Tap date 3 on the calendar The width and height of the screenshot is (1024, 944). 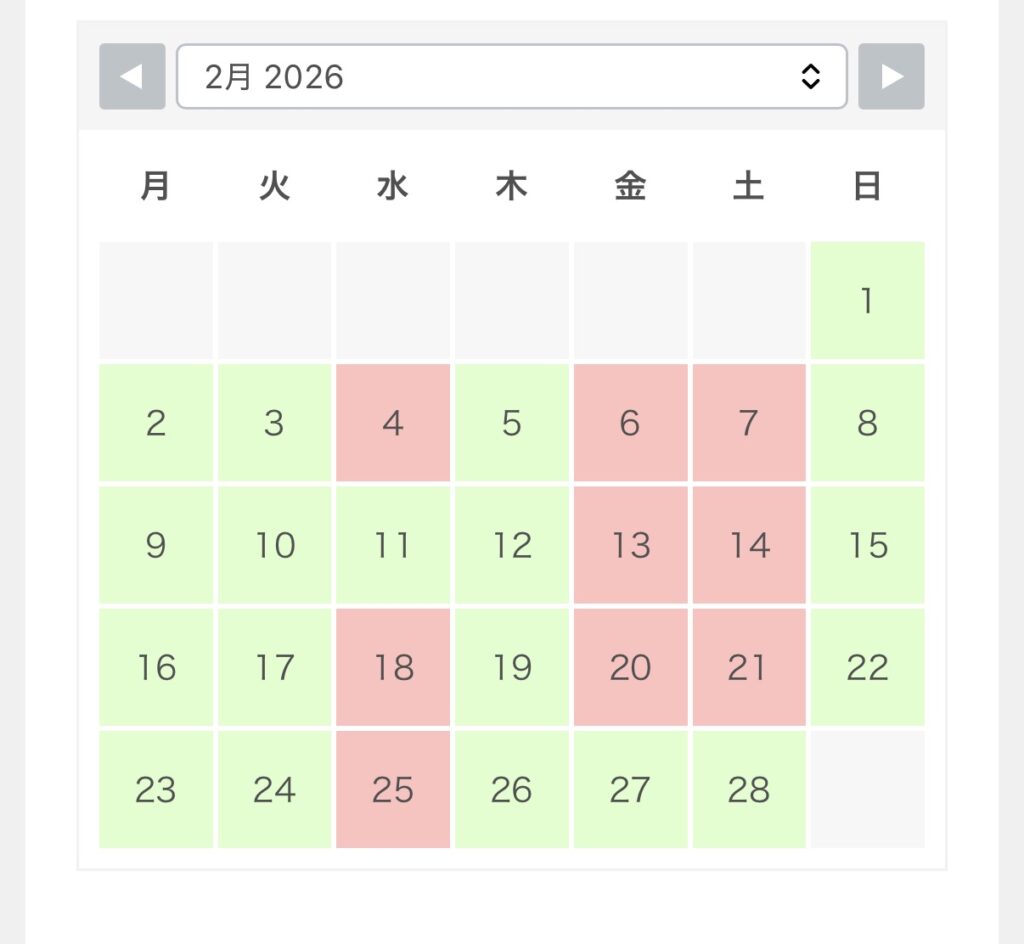coord(274,423)
